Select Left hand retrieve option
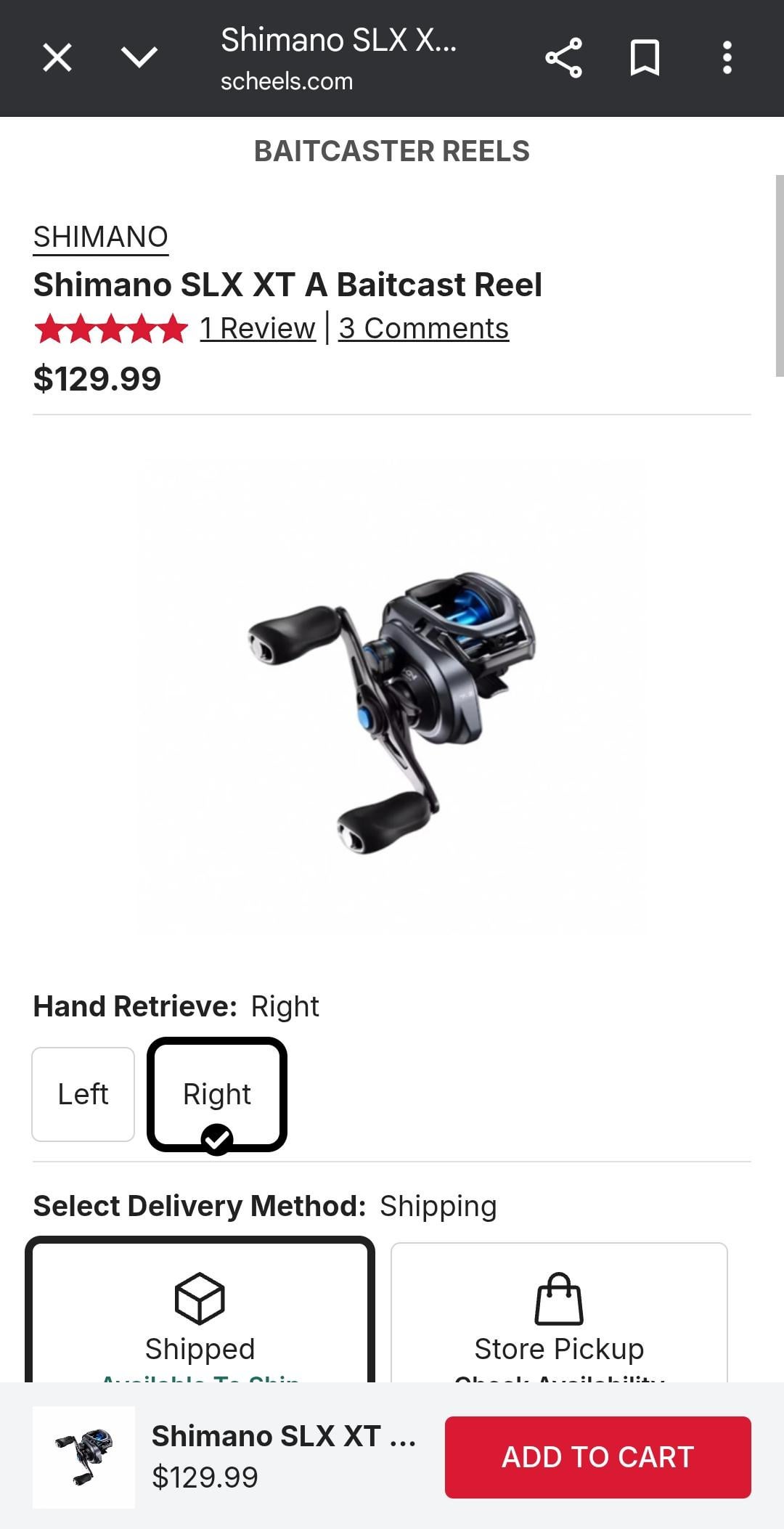This screenshot has width=784, height=1529. (83, 1094)
